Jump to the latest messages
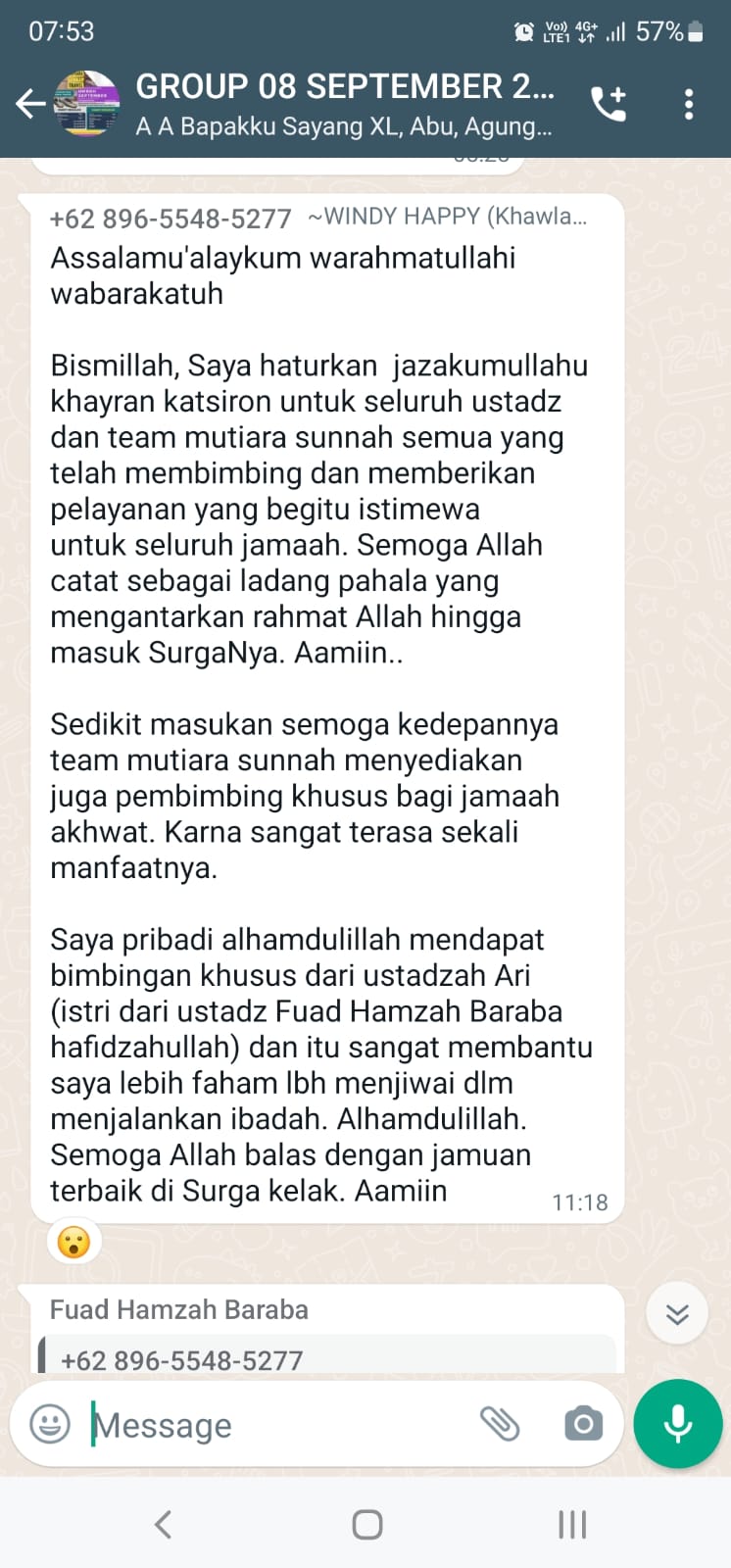731x1568 pixels. click(x=677, y=1313)
